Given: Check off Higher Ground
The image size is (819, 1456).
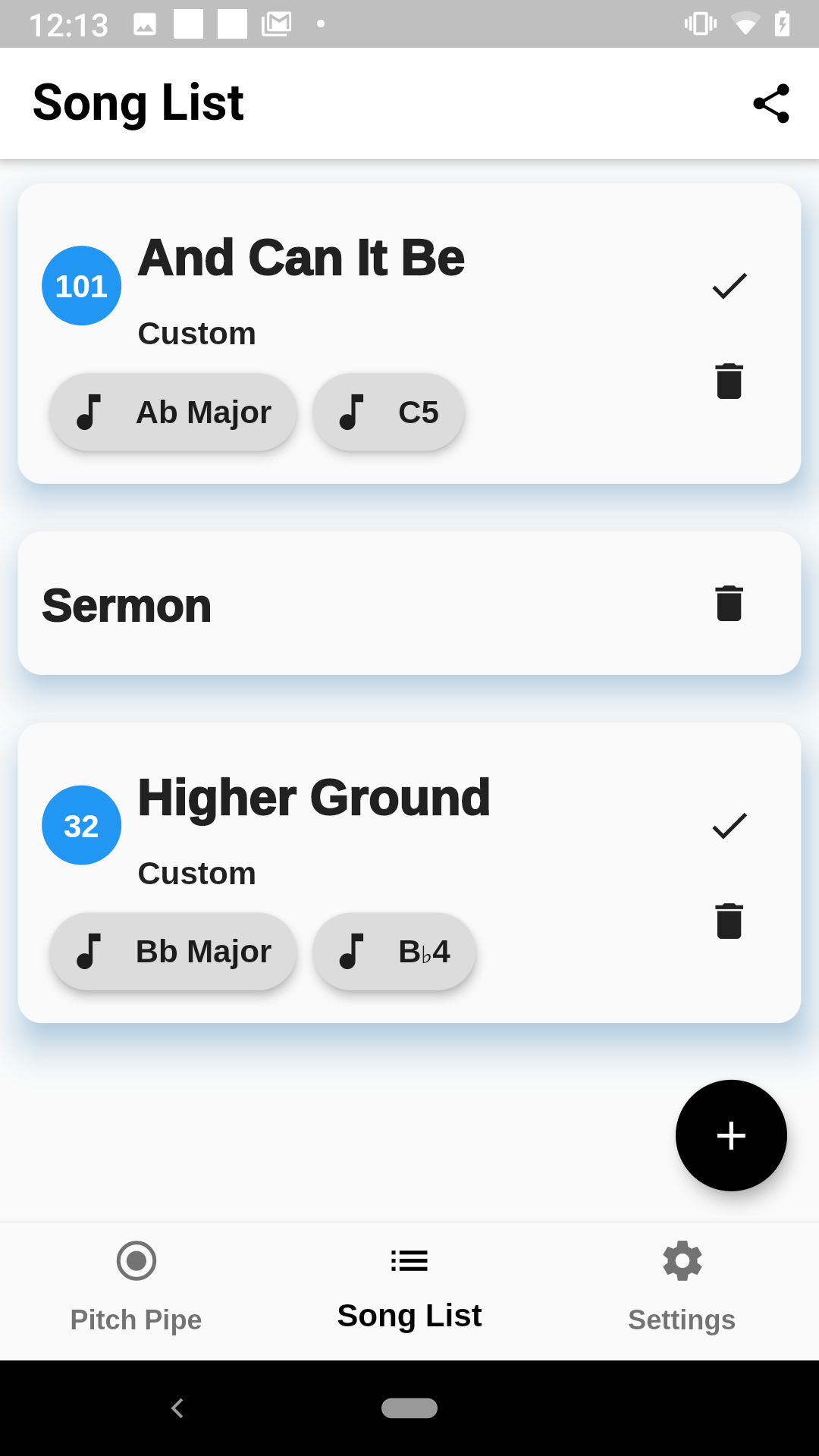Looking at the screenshot, I should [730, 826].
